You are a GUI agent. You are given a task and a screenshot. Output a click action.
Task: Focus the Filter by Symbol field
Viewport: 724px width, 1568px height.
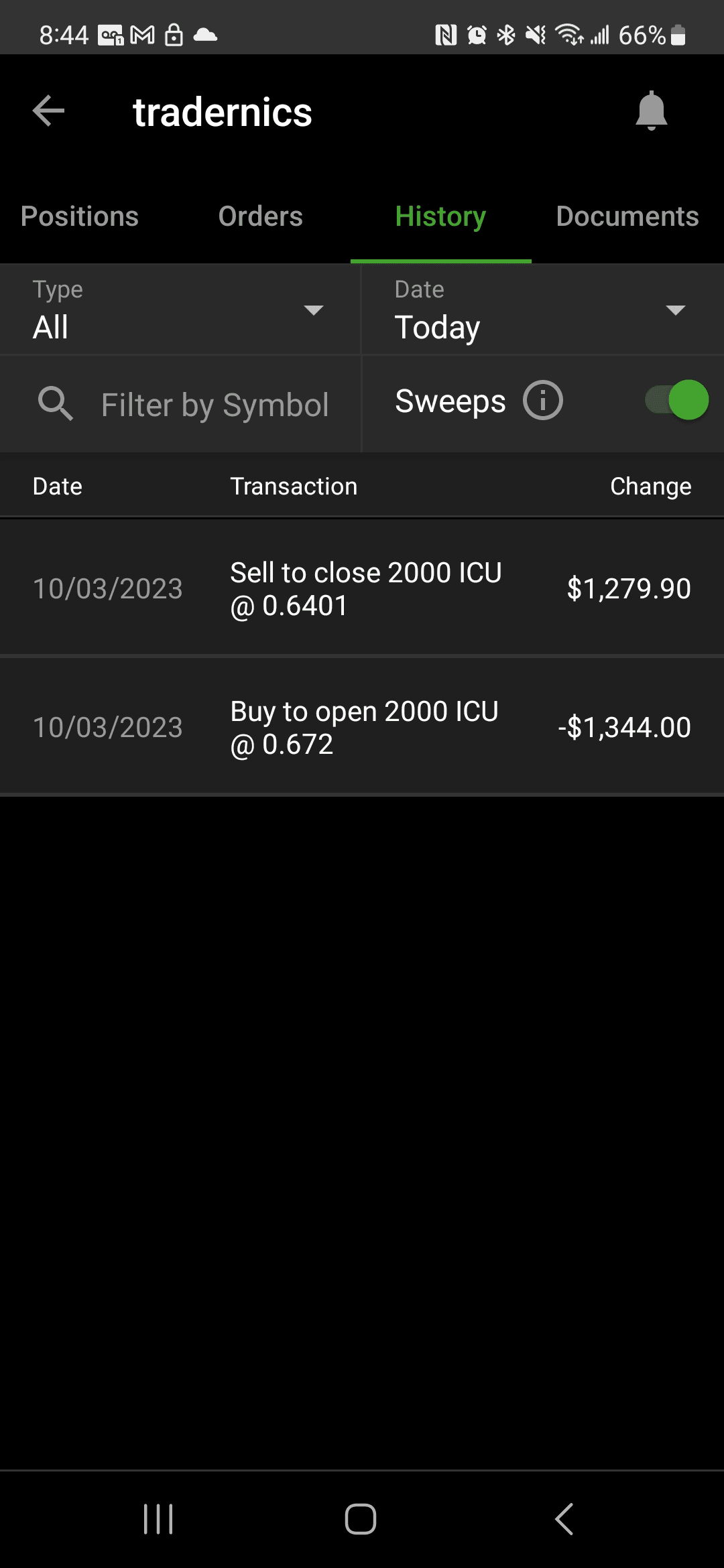tap(215, 405)
